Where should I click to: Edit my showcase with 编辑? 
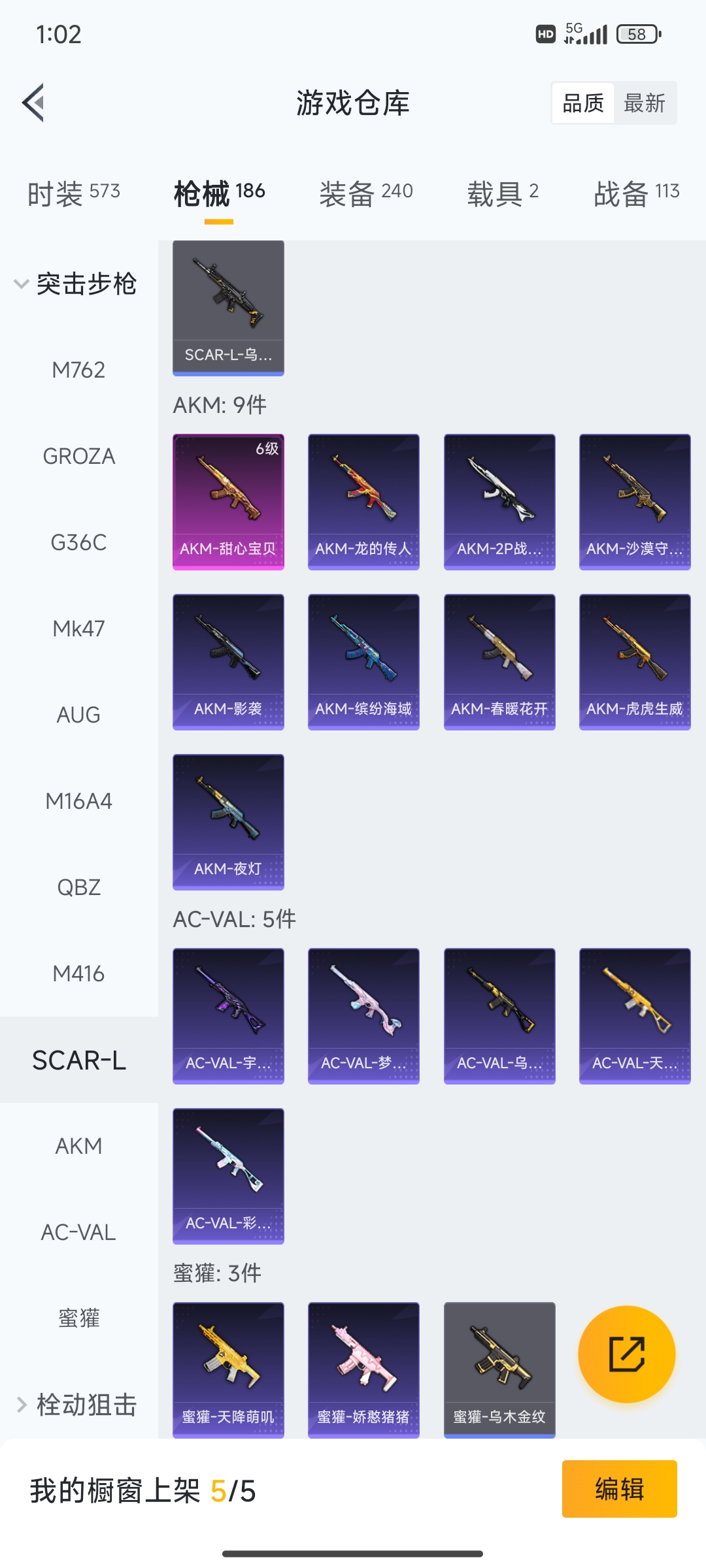click(x=619, y=1489)
